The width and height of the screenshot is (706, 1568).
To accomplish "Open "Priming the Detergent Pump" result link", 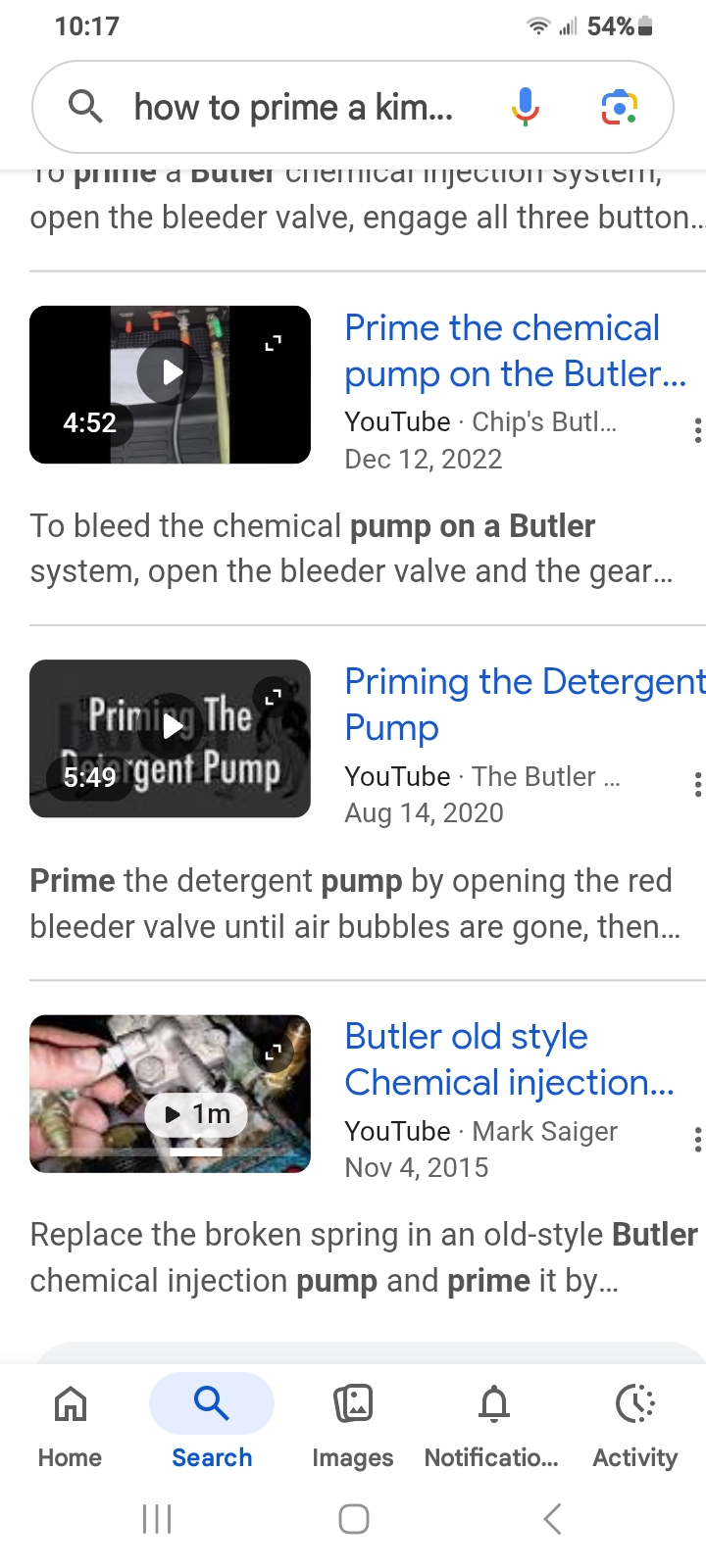I will click(x=525, y=704).
